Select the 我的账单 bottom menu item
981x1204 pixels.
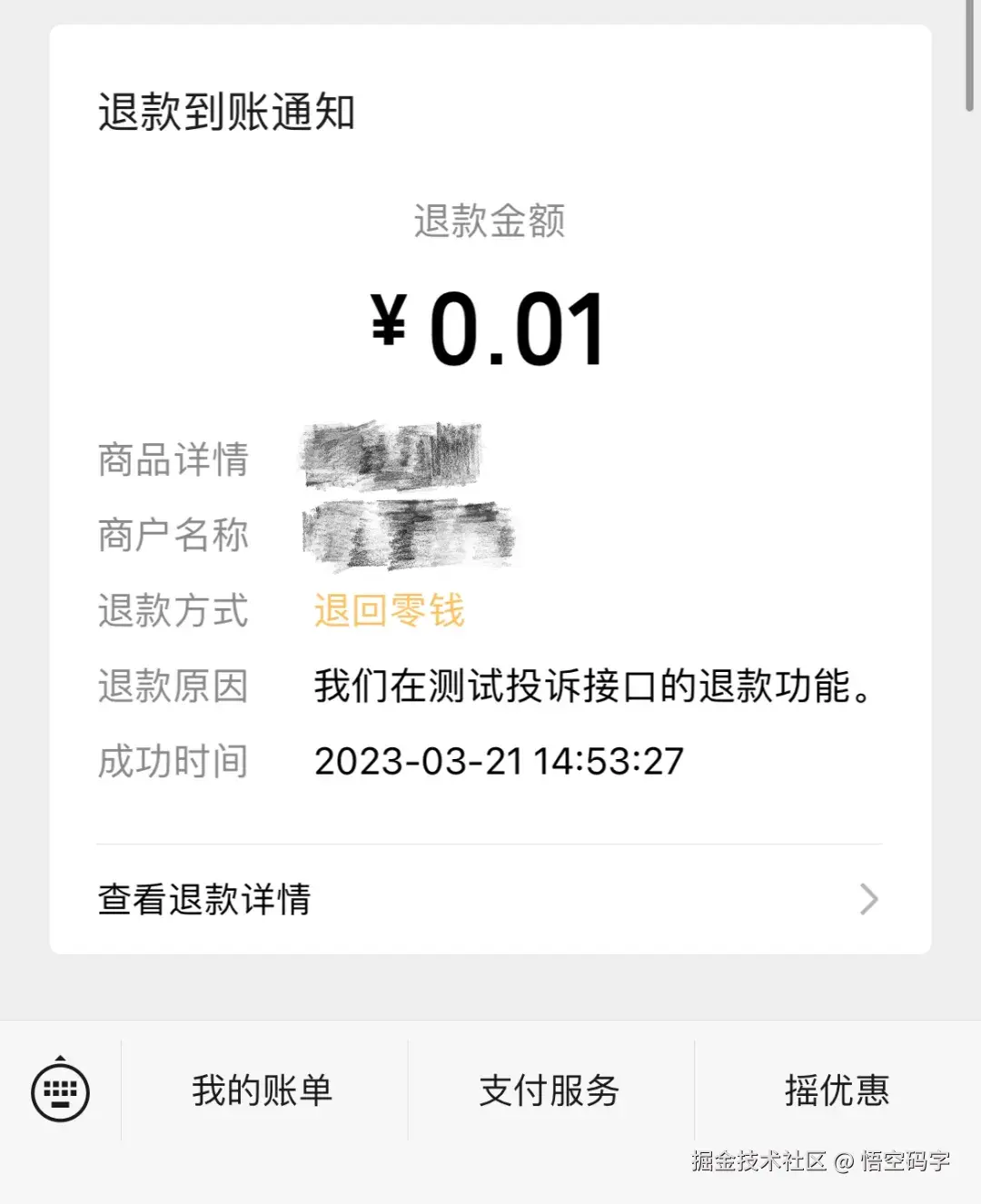(260, 1091)
